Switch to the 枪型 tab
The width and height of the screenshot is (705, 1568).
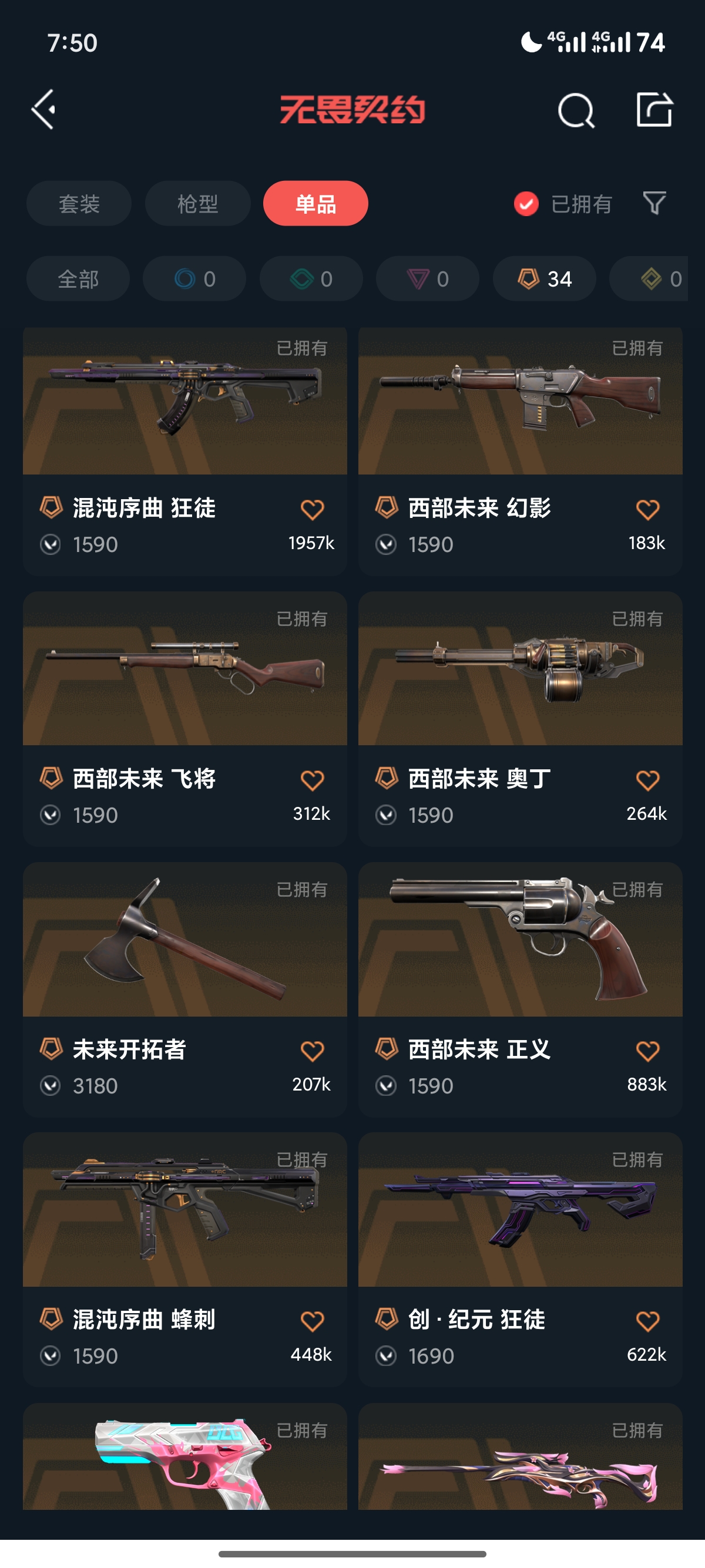click(x=197, y=203)
